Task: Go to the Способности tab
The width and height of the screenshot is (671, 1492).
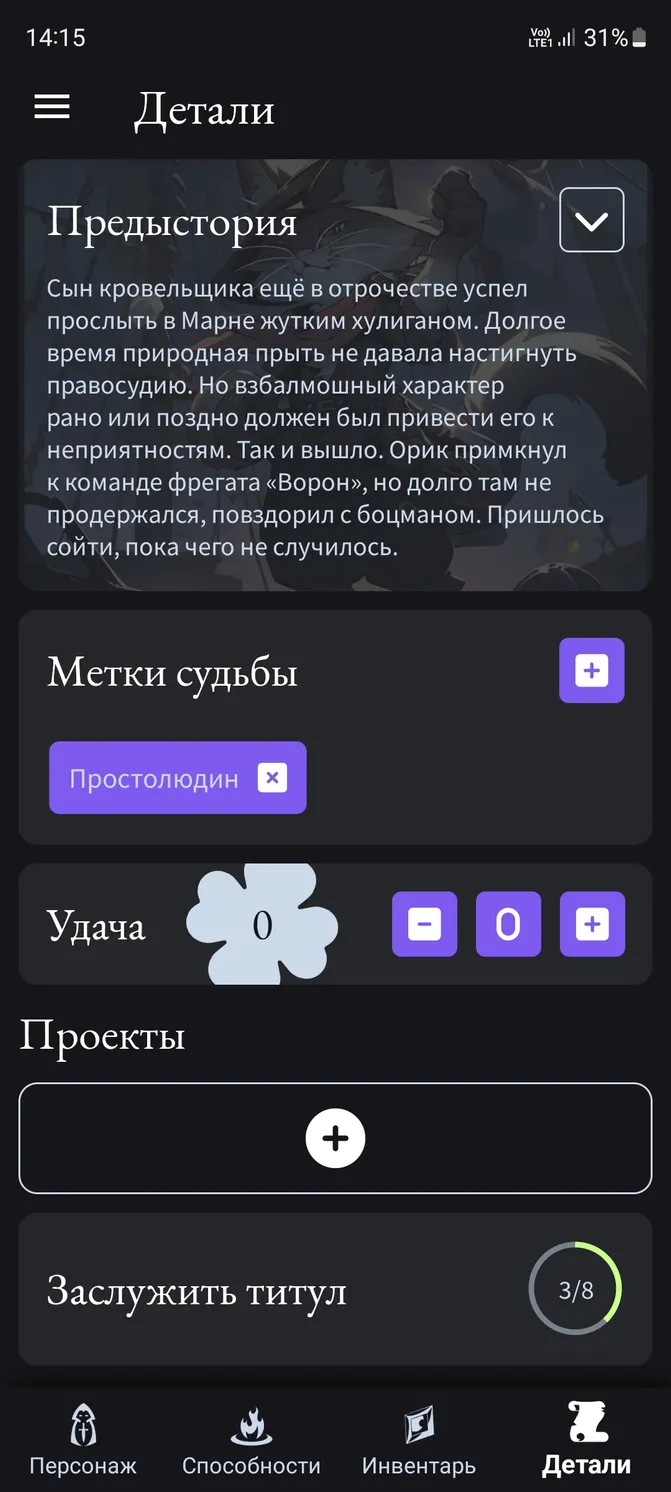Action: click(251, 1440)
